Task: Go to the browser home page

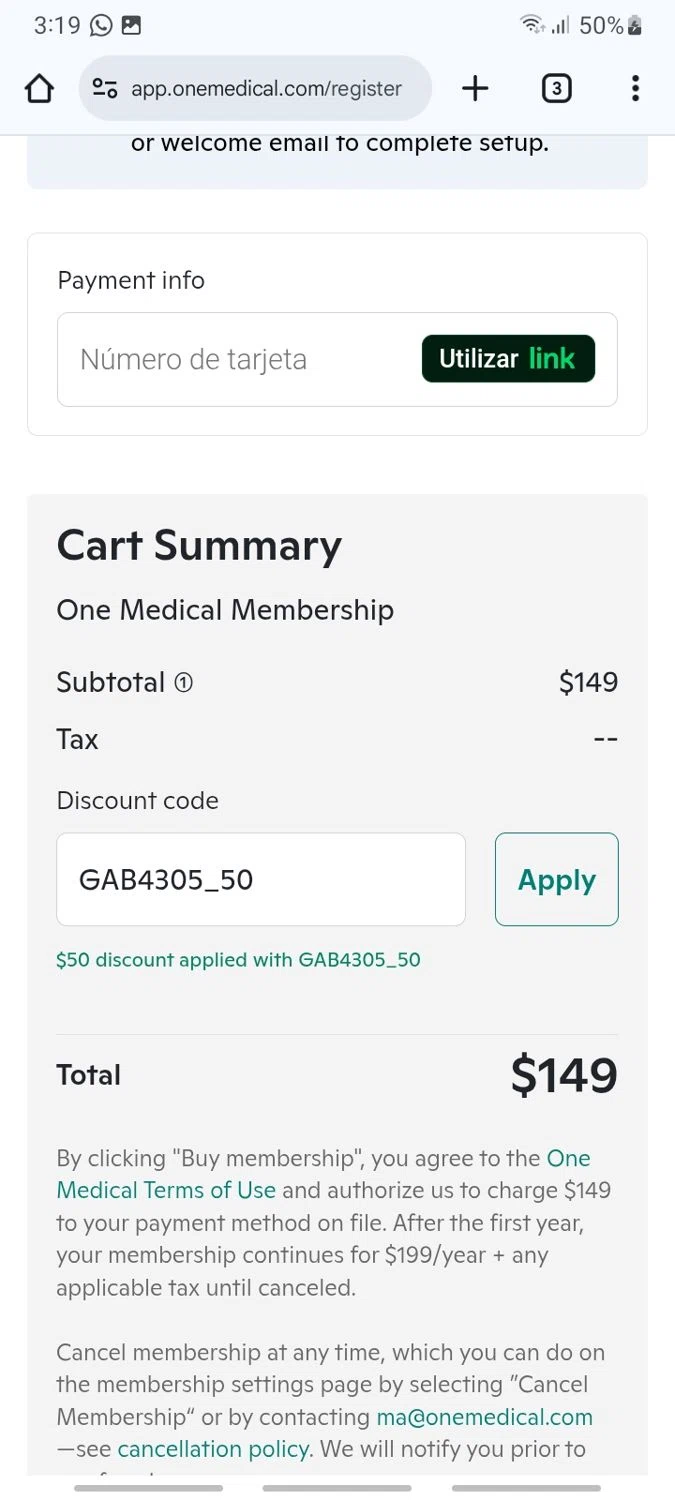Action: (x=39, y=89)
